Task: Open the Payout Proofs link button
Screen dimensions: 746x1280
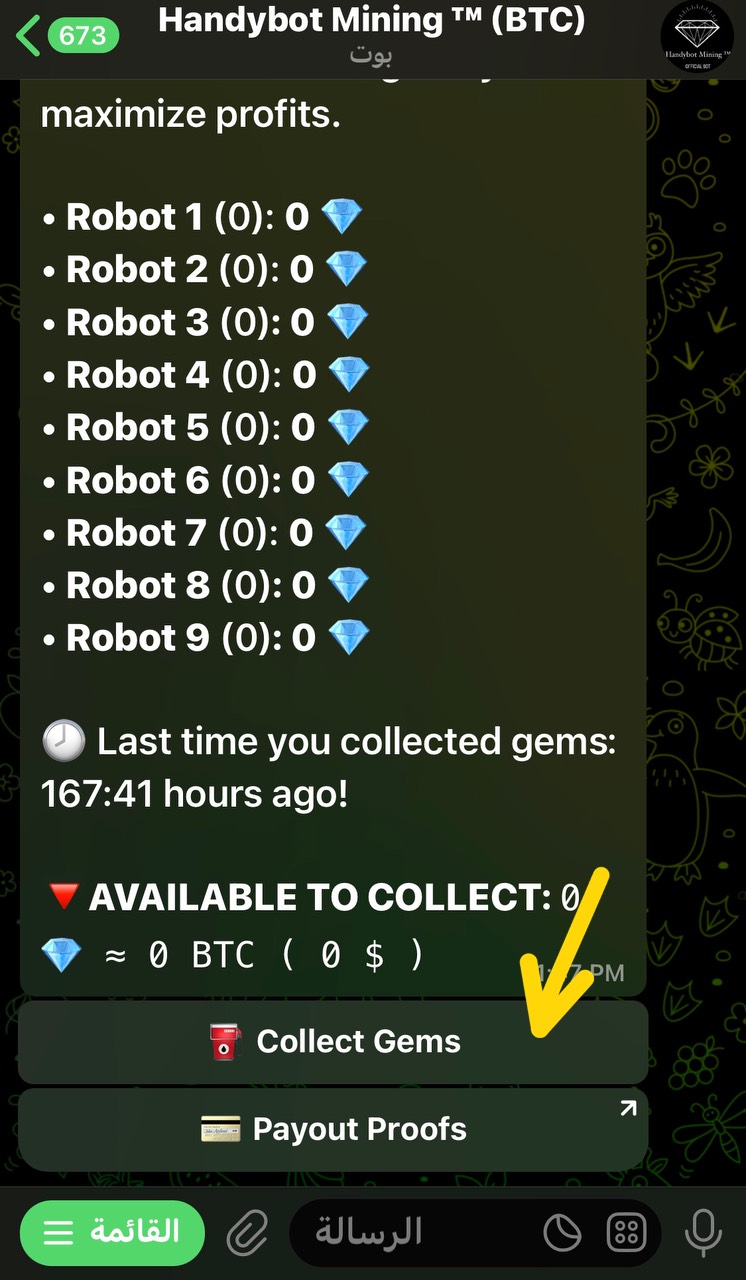Action: tap(333, 1129)
